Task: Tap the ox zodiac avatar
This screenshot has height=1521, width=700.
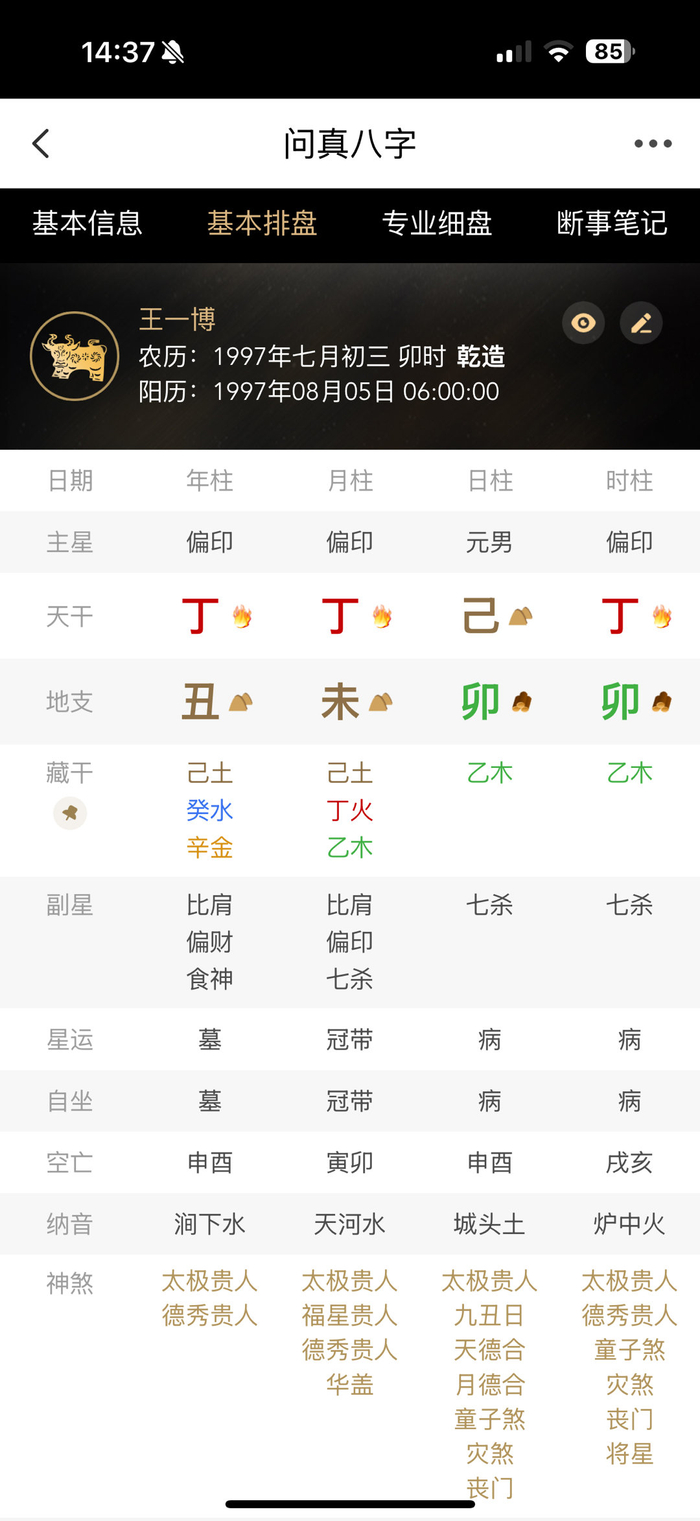Action: (x=75, y=356)
